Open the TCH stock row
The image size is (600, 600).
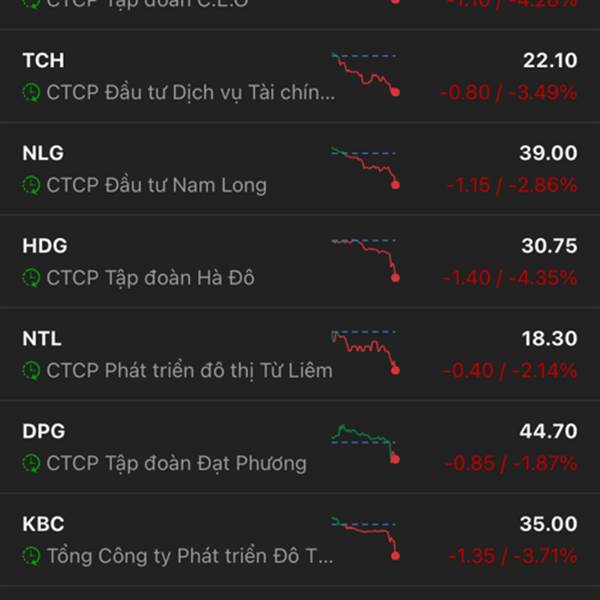(x=300, y=77)
